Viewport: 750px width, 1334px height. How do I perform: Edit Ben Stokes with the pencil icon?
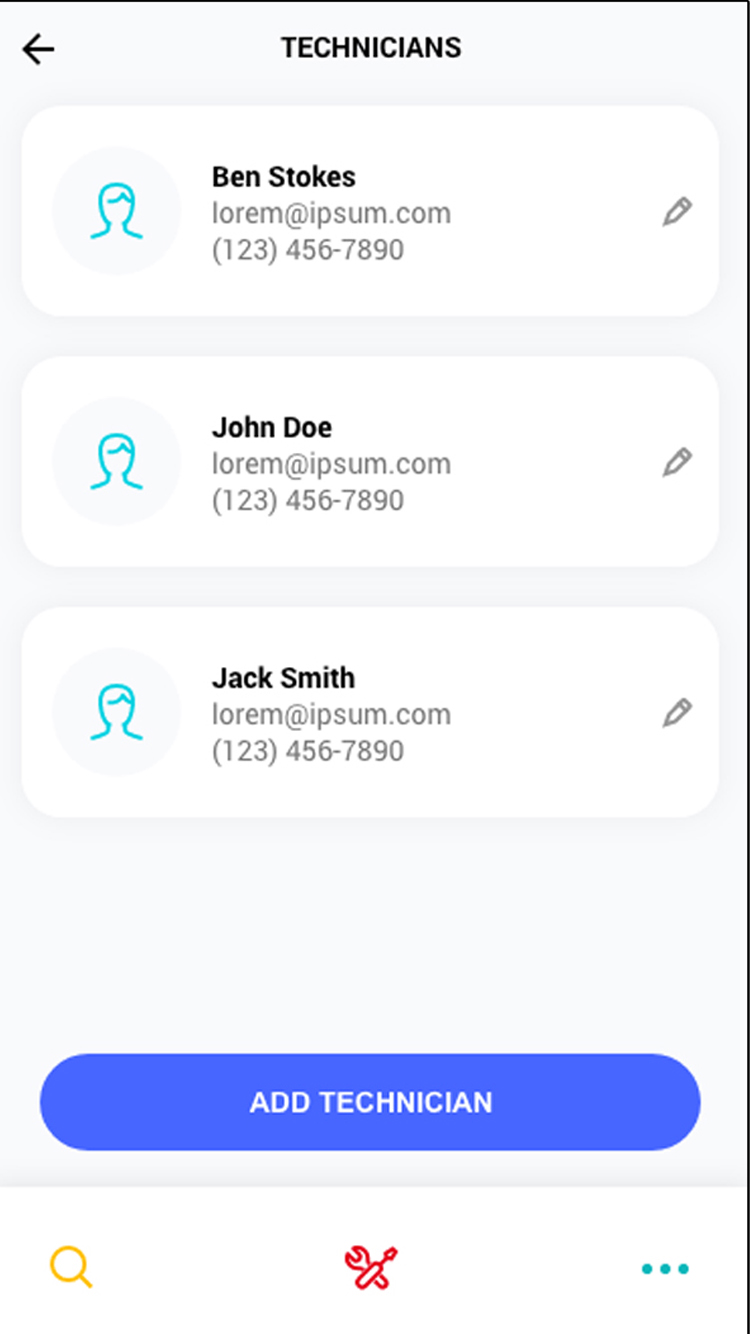[x=677, y=212]
